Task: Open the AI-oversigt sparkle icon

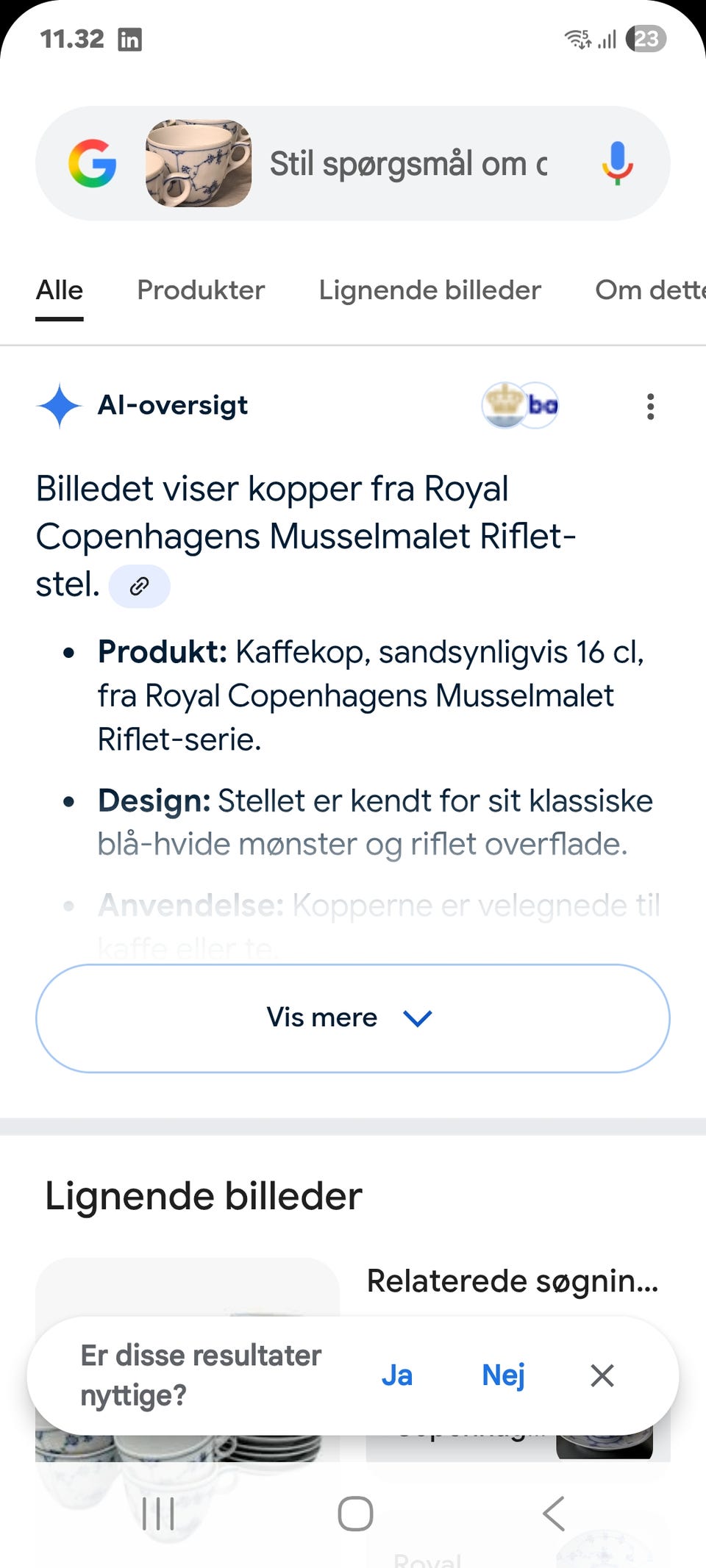Action: pyautogui.click(x=59, y=405)
